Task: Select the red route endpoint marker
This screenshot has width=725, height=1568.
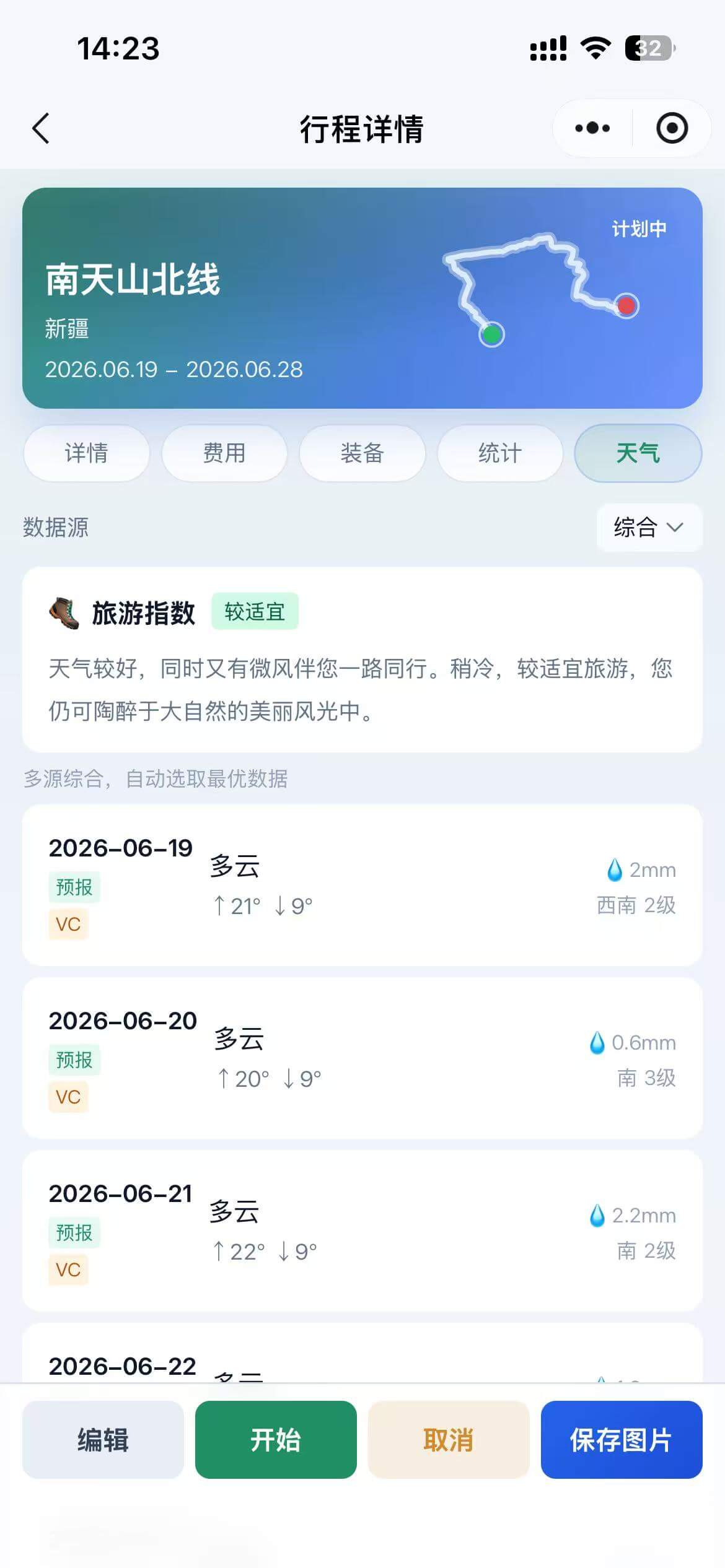Action: click(x=625, y=306)
